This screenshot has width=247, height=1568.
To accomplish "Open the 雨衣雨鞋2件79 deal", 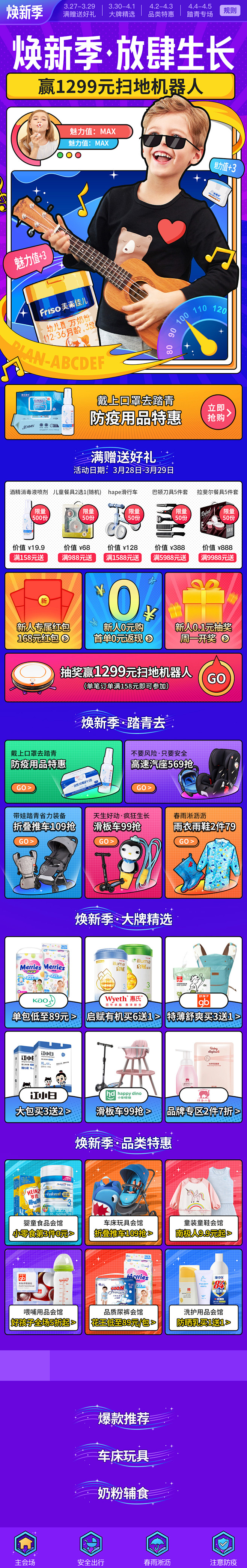I will point(203,852).
